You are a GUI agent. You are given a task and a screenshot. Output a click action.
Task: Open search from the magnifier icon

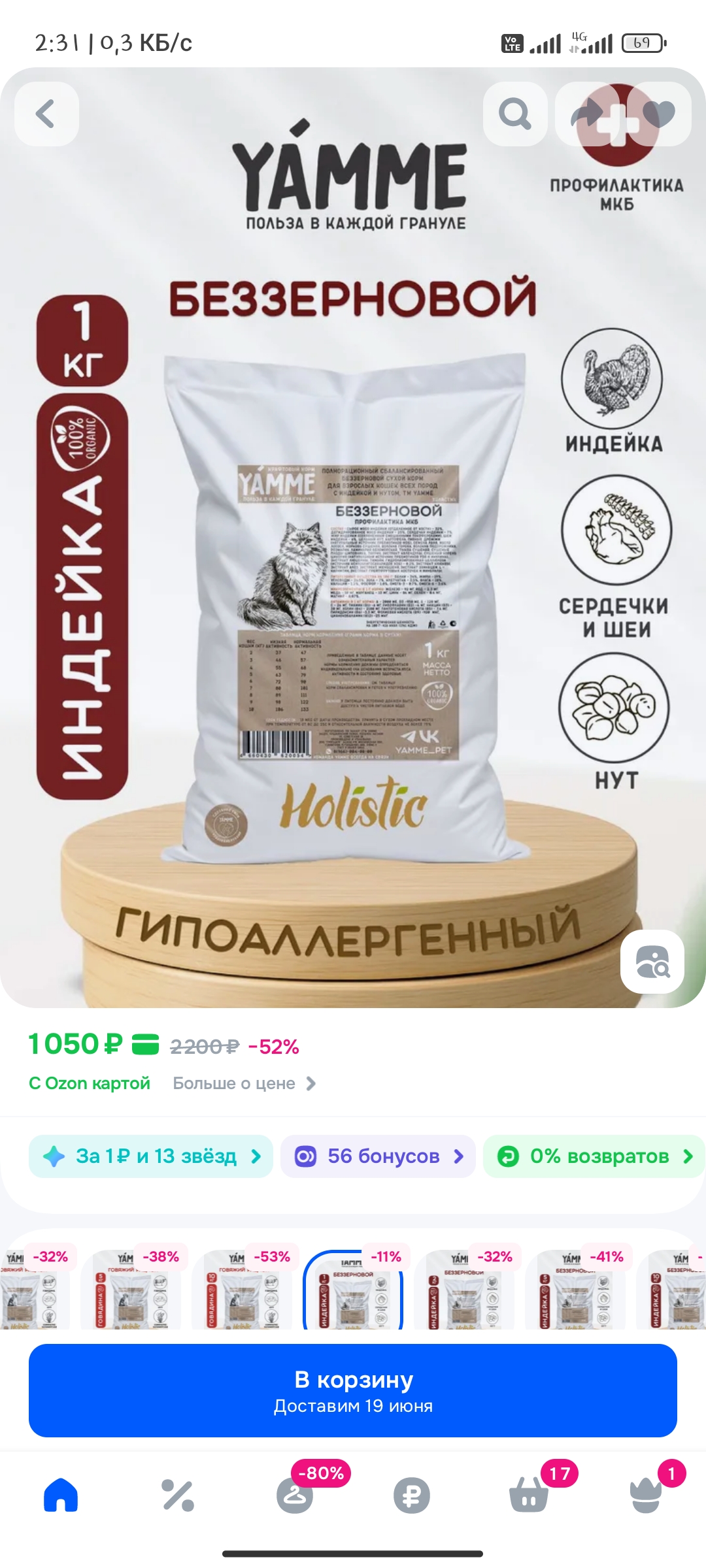pyautogui.click(x=515, y=114)
